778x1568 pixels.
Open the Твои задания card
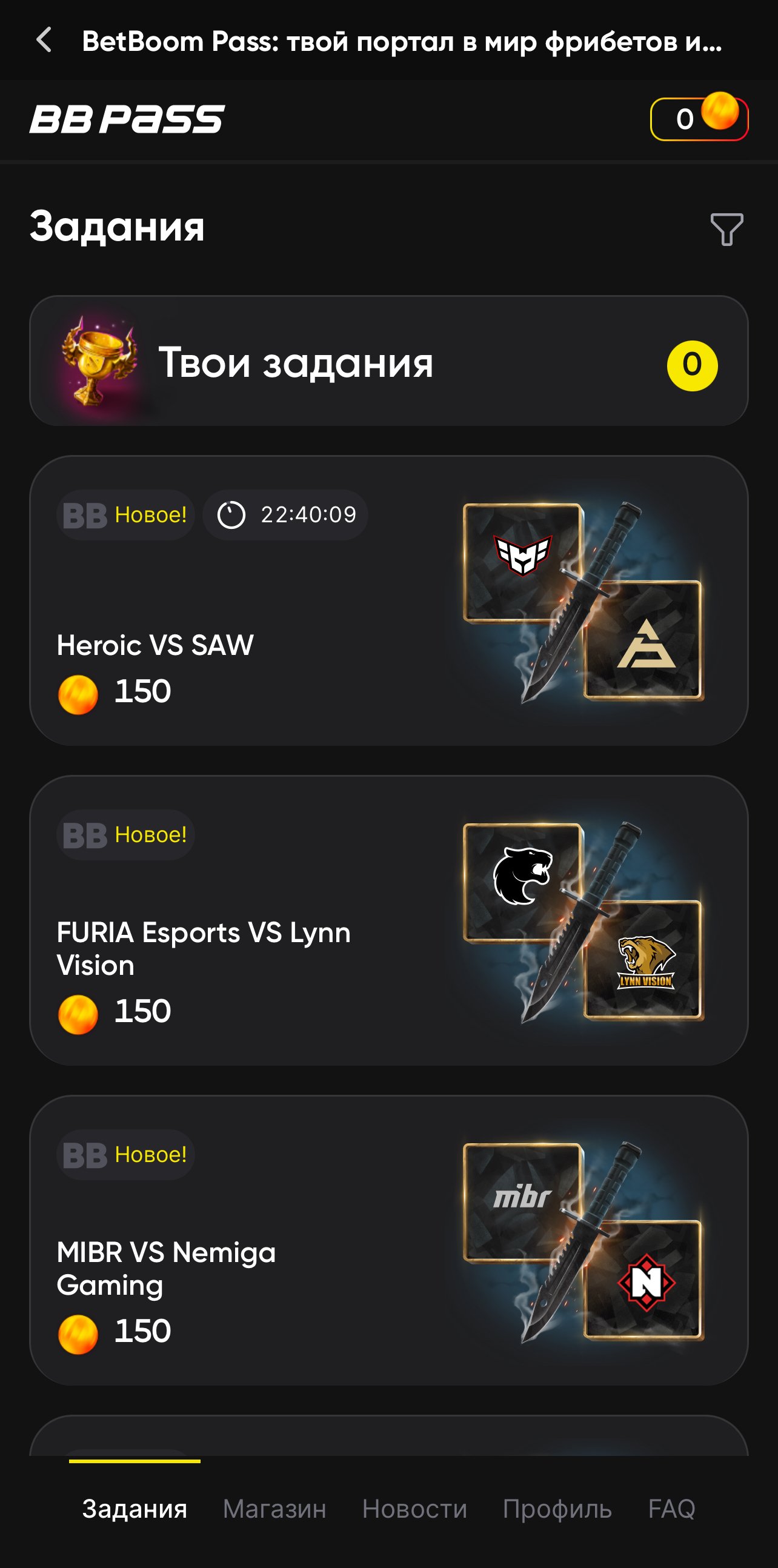pyautogui.click(x=388, y=362)
